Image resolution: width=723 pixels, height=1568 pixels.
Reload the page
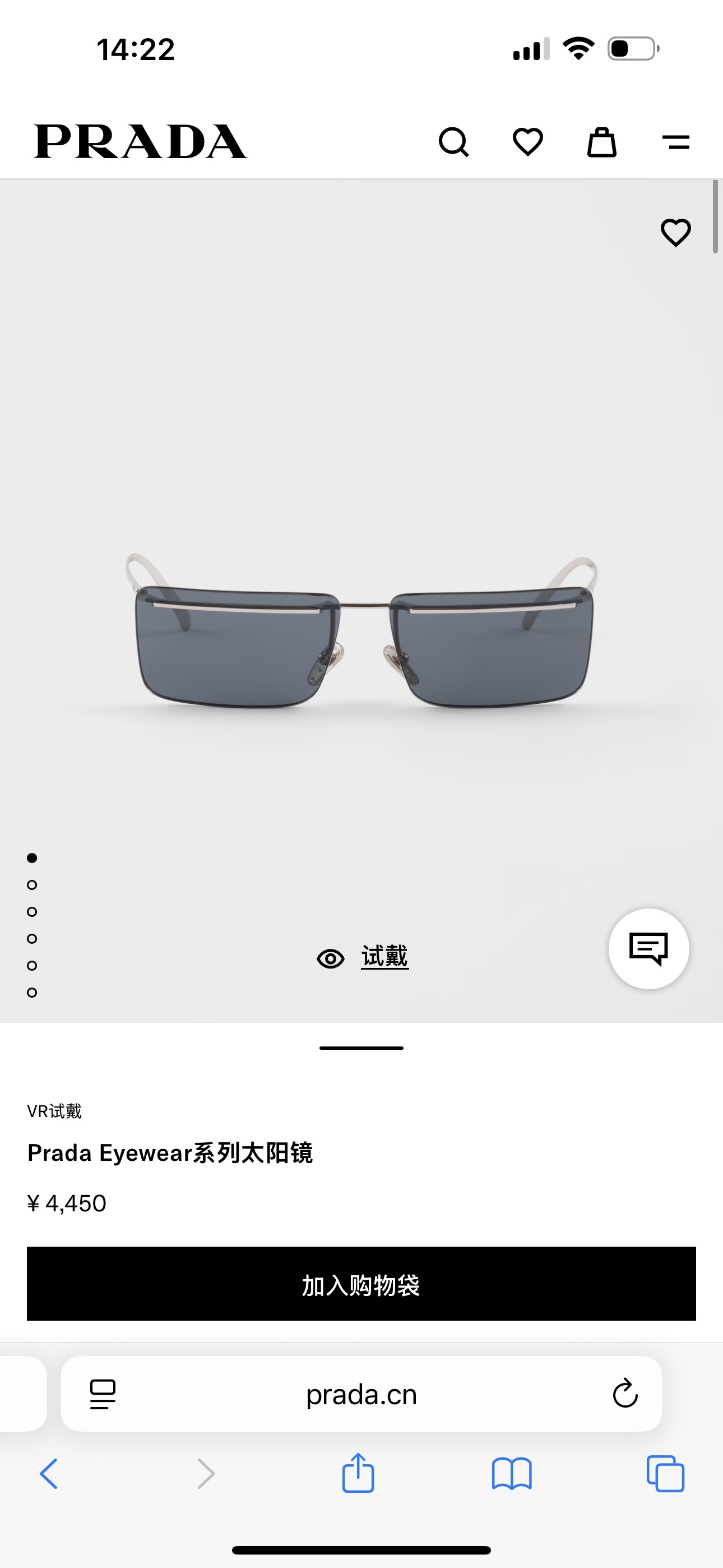click(x=625, y=1393)
